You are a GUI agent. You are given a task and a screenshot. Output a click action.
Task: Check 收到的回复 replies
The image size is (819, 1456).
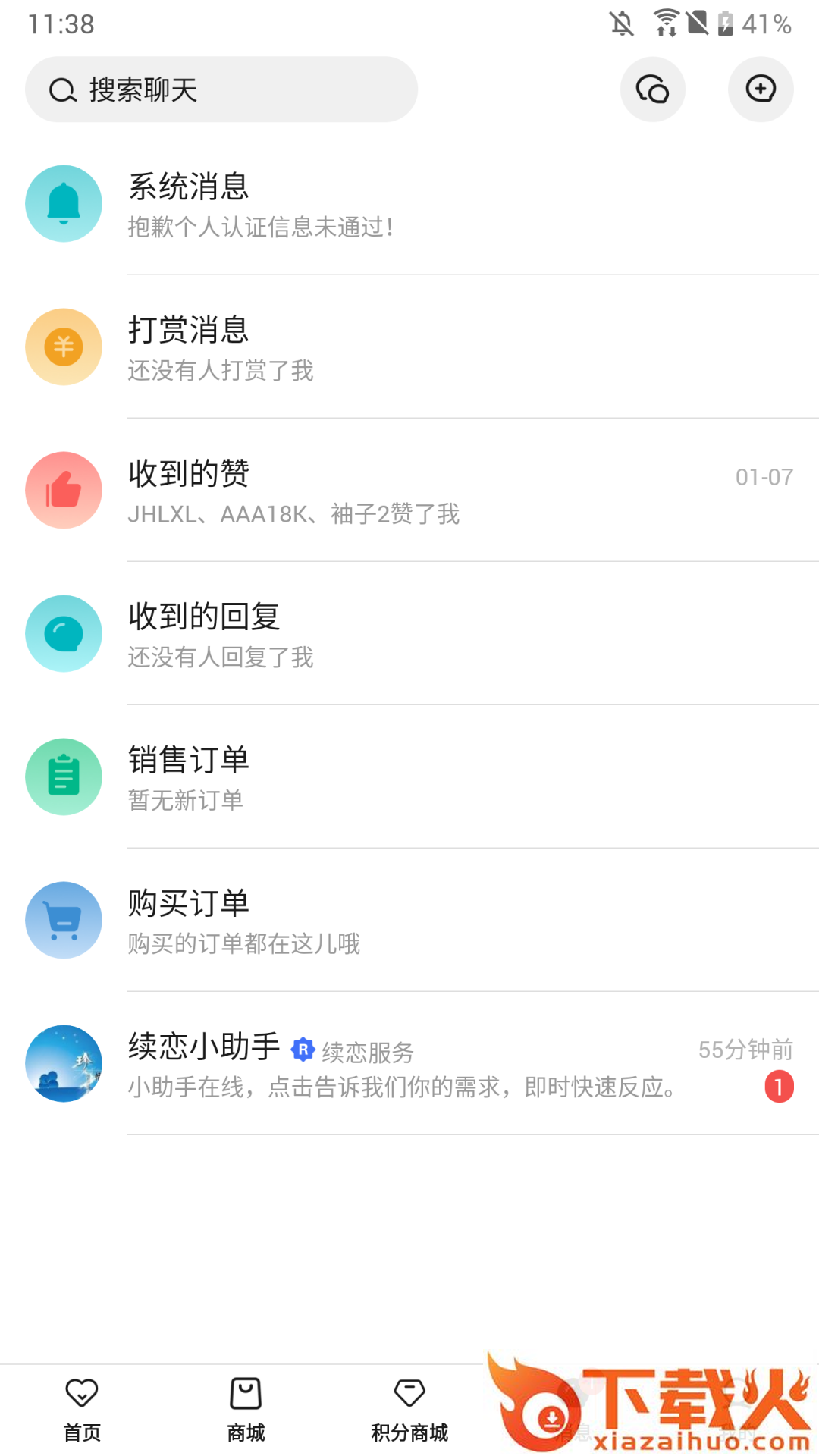409,633
